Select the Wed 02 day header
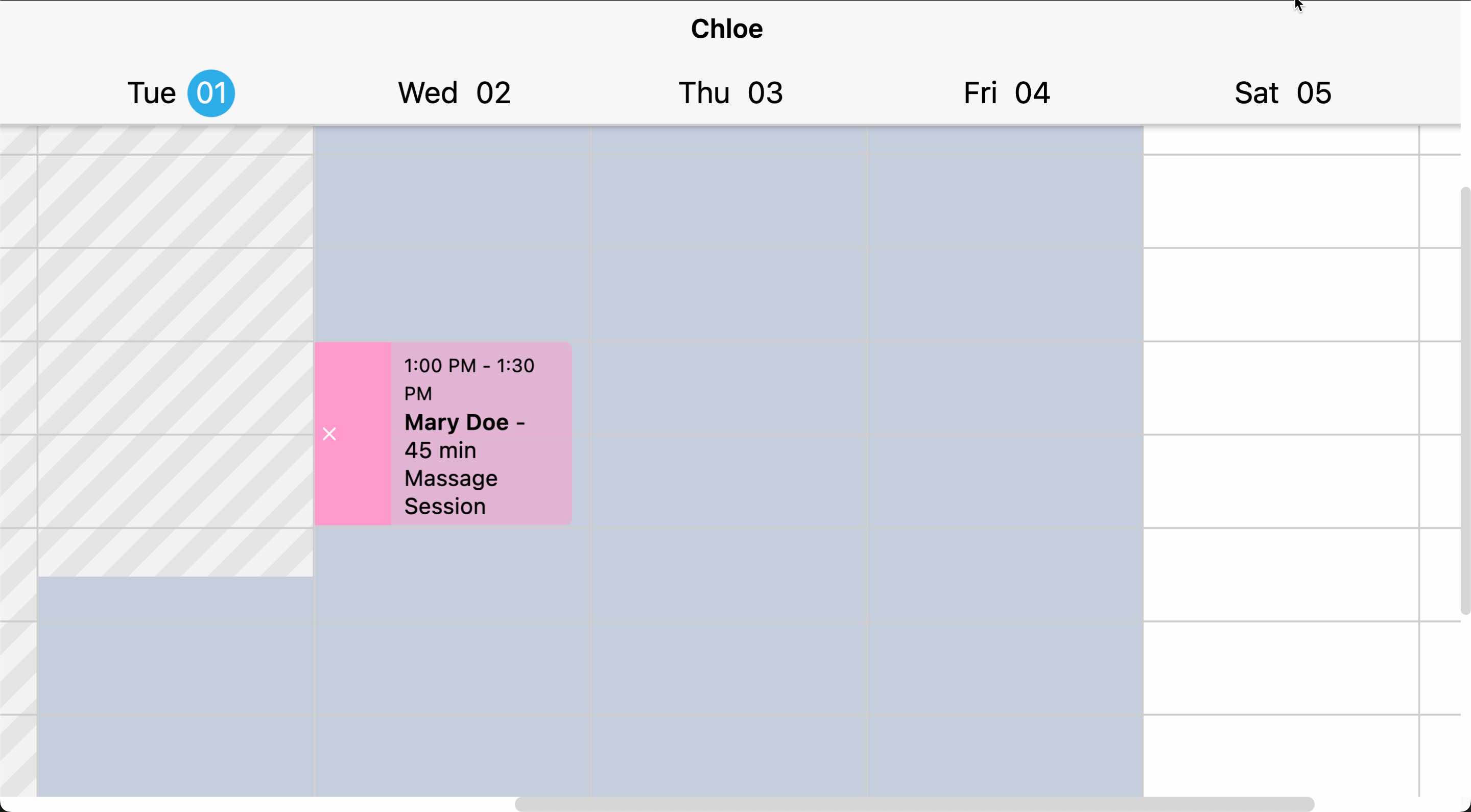Image resolution: width=1471 pixels, height=812 pixels. click(x=454, y=93)
